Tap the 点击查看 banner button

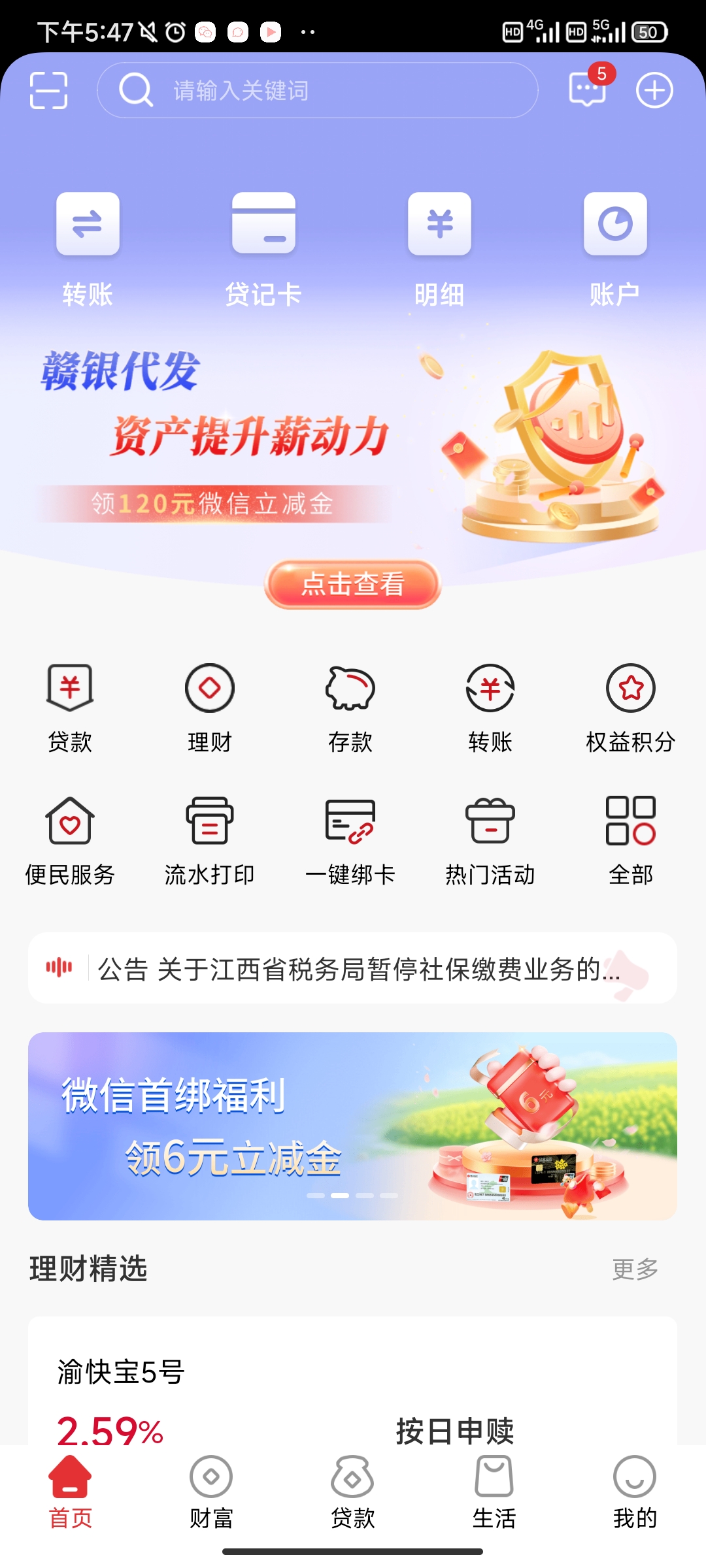(353, 584)
